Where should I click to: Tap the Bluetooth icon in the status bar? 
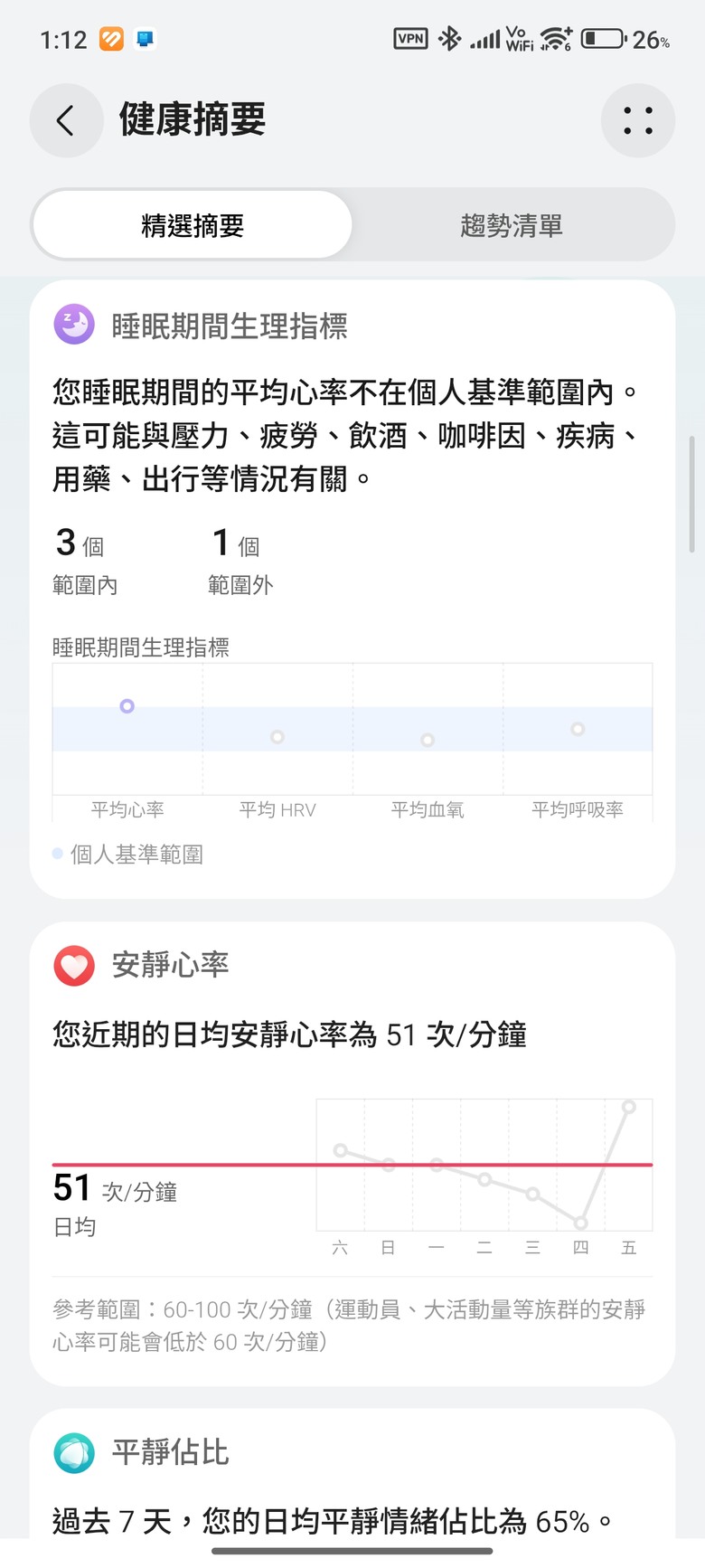pyautogui.click(x=449, y=39)
